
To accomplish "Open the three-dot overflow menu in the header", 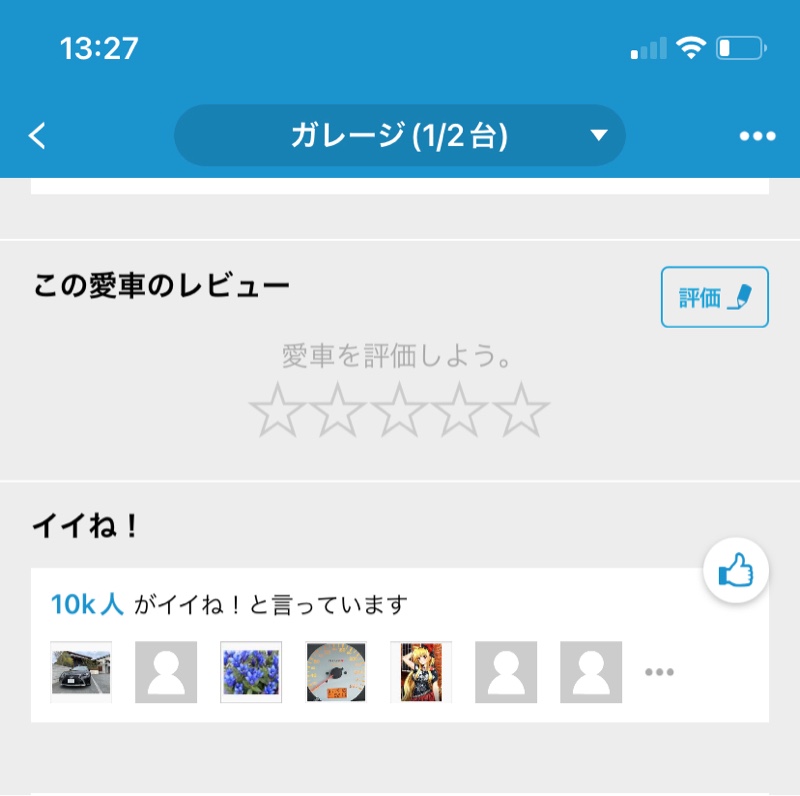I will pos(757,137).
